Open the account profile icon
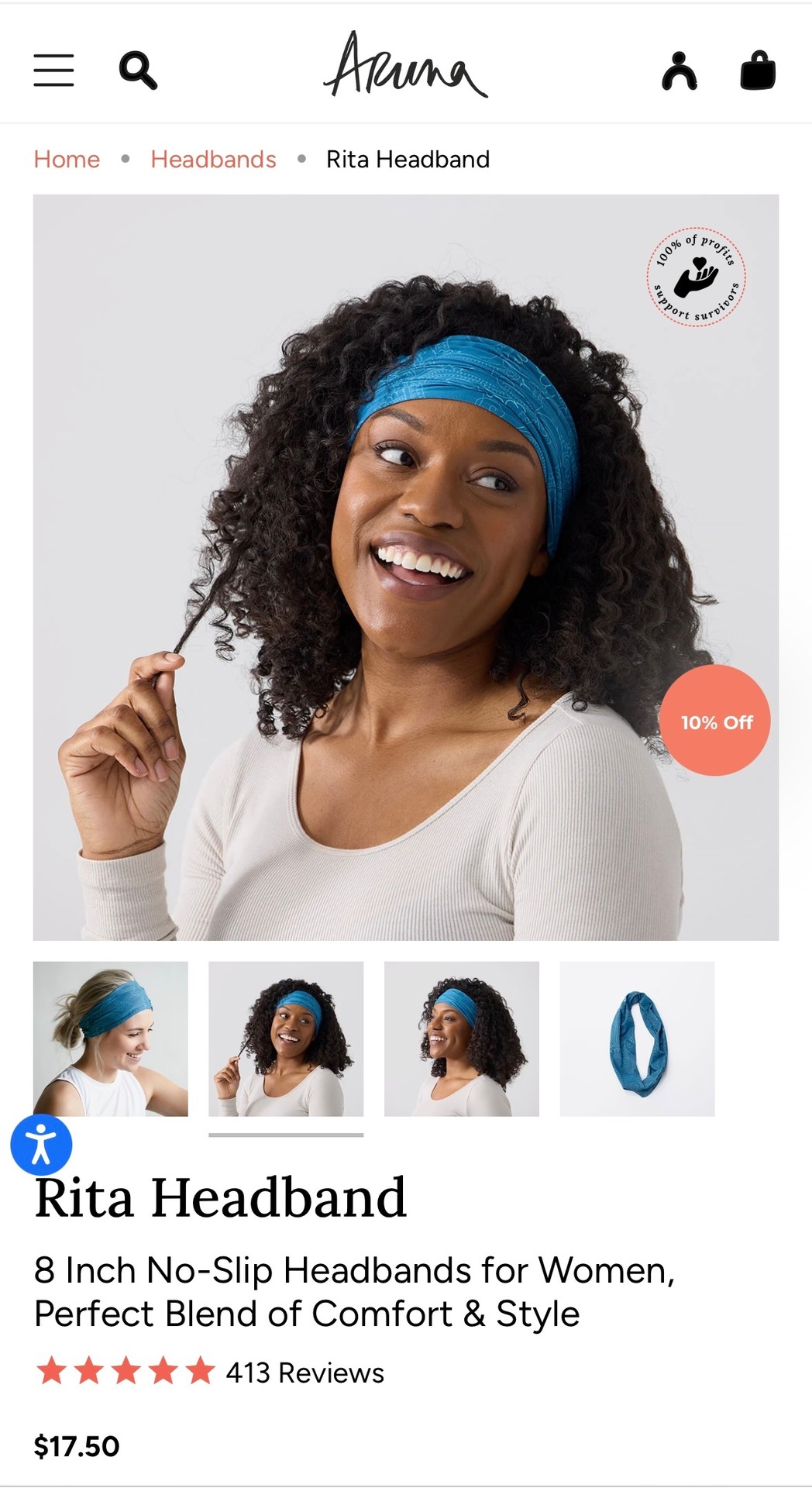This screenshot has width=812, height=1488. 680,71
